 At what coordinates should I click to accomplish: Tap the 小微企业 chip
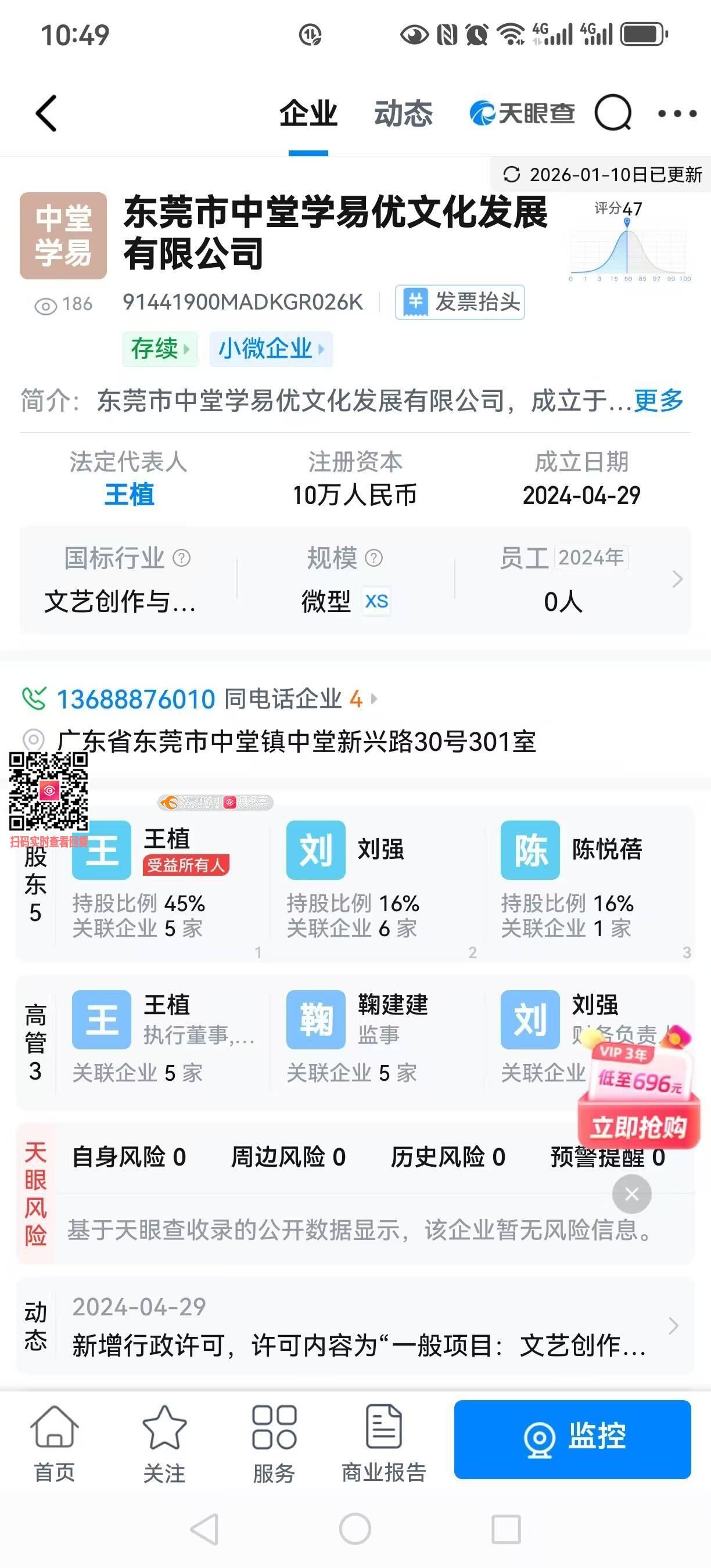tap(270, 349)
